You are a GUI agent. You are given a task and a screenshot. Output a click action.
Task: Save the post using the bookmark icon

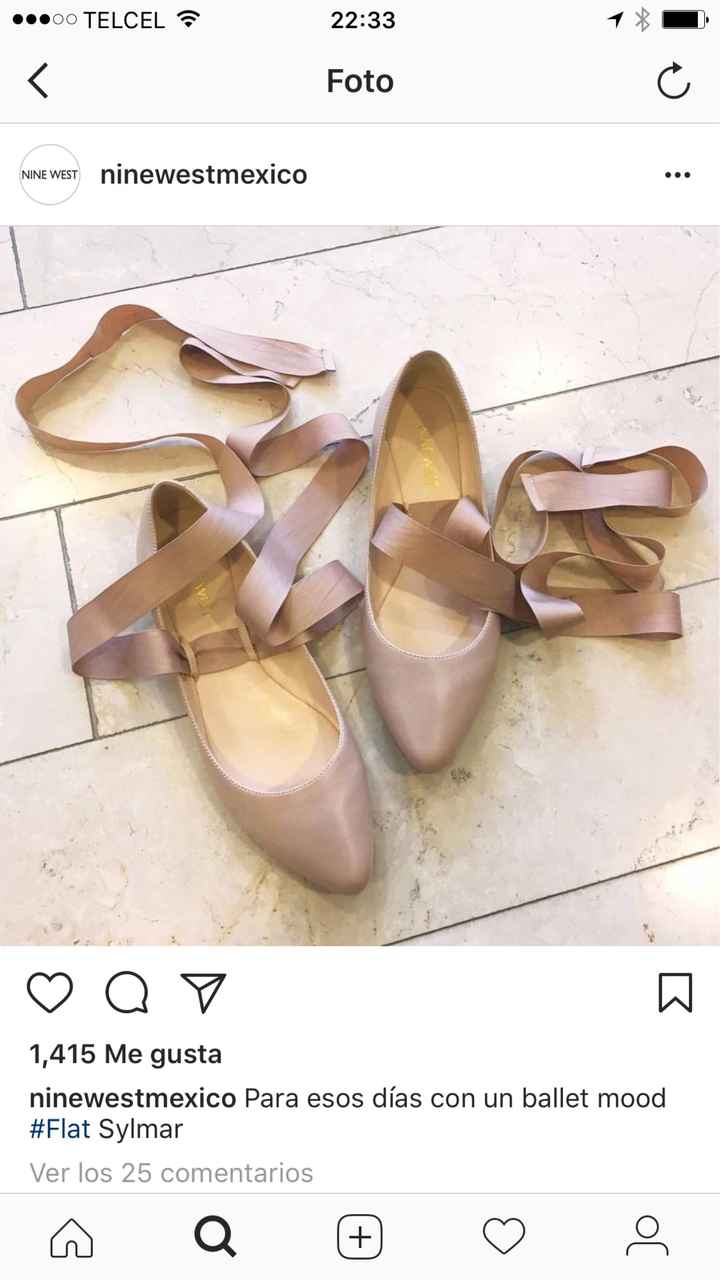pyautogui.click(x=676, y=991)
